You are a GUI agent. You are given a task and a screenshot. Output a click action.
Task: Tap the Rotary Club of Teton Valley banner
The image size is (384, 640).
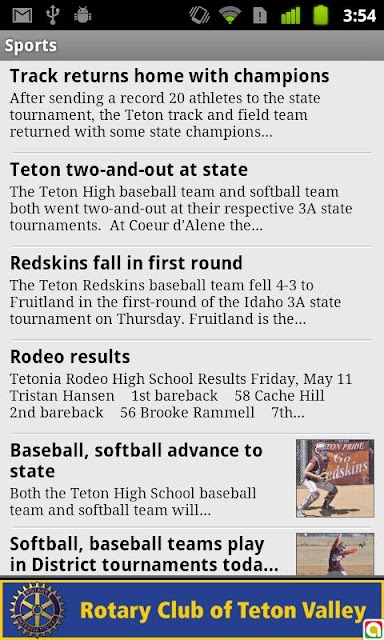pos(192,610)
